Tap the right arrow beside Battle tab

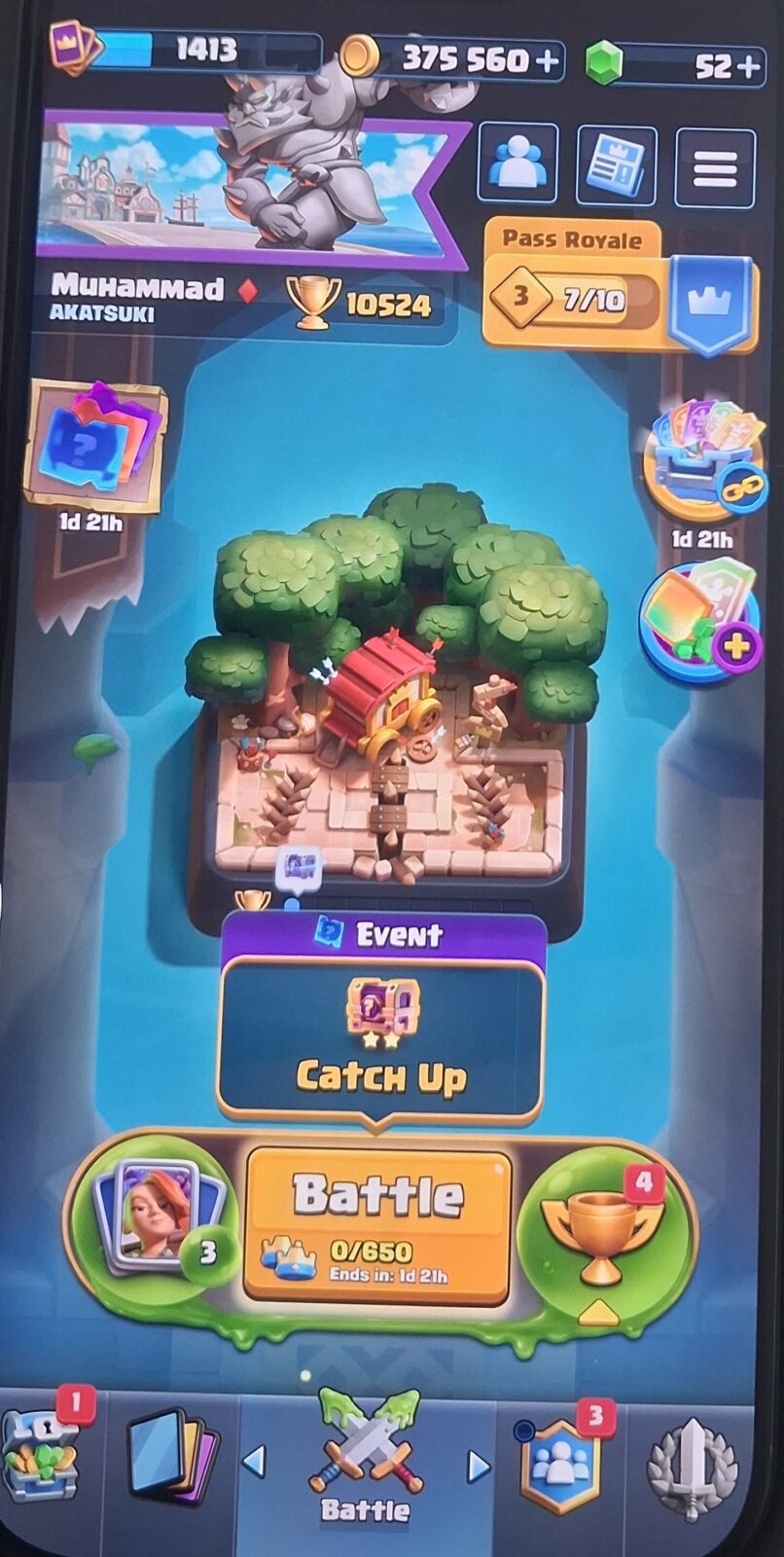coord(478,1466)
